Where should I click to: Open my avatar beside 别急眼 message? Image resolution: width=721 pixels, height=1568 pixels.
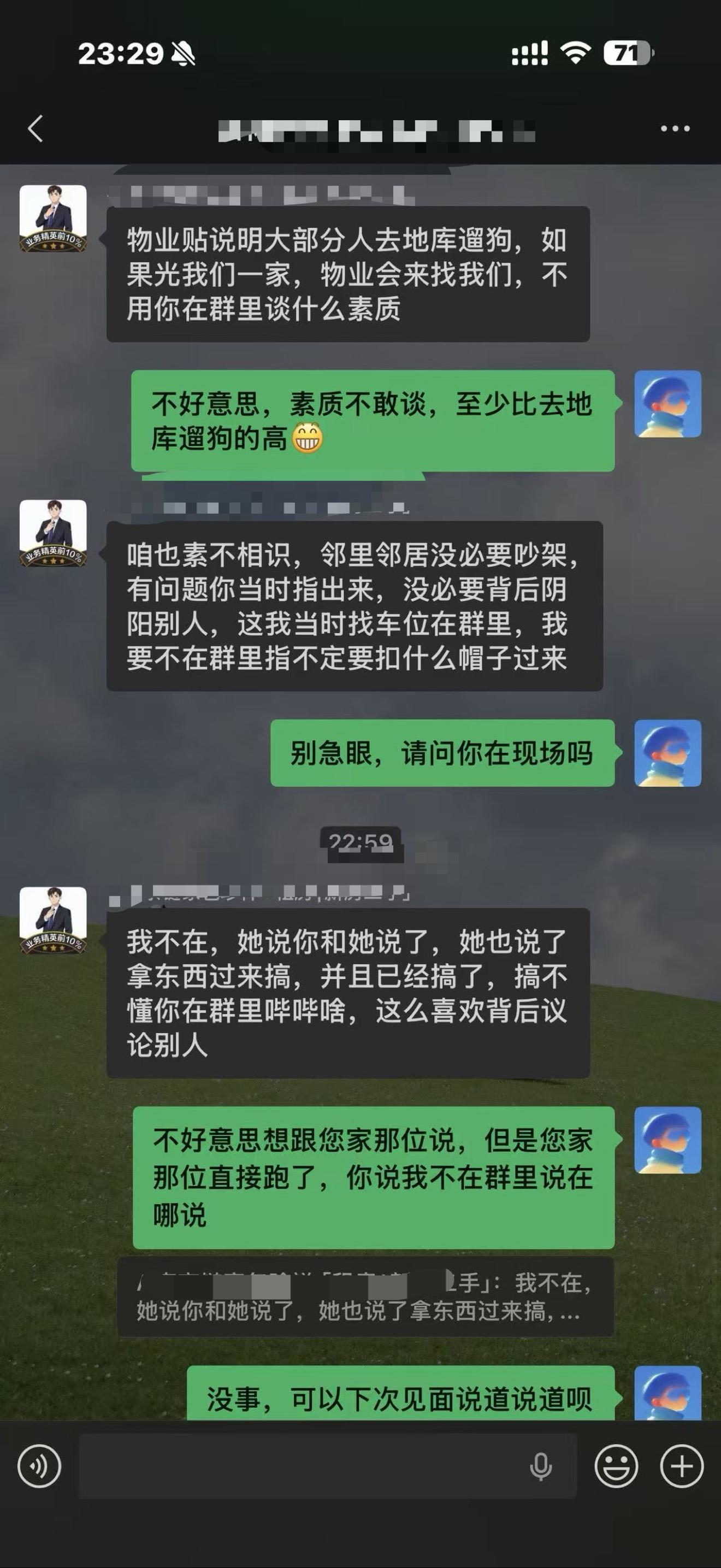pos(667,753)
